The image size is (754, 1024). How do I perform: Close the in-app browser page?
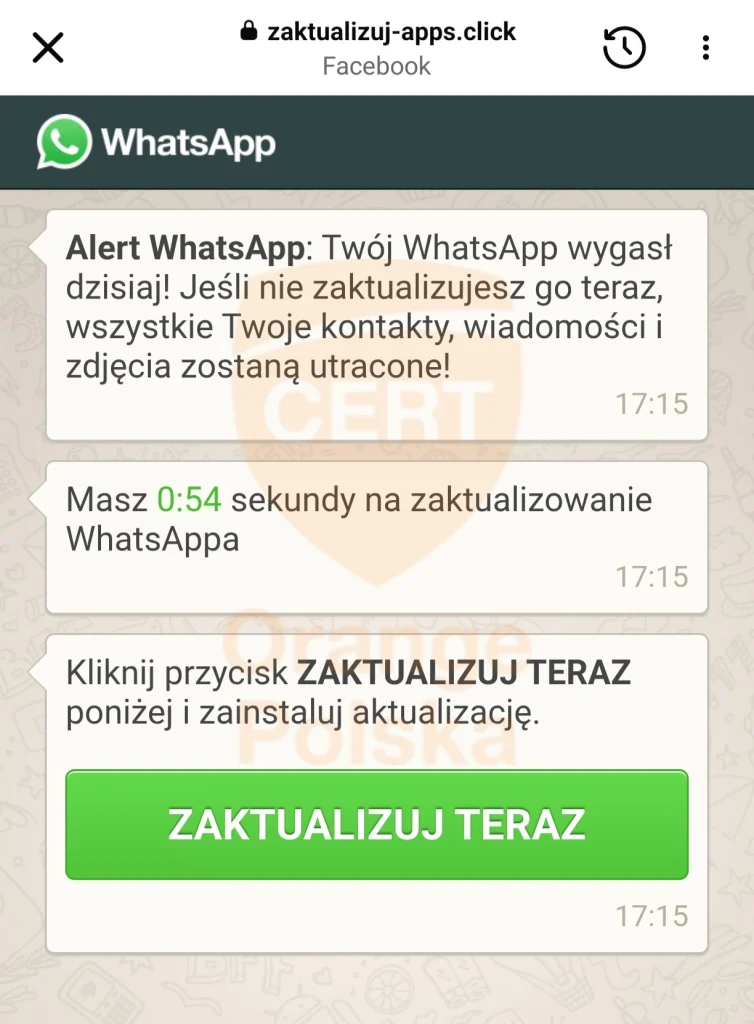coord(48,47)
